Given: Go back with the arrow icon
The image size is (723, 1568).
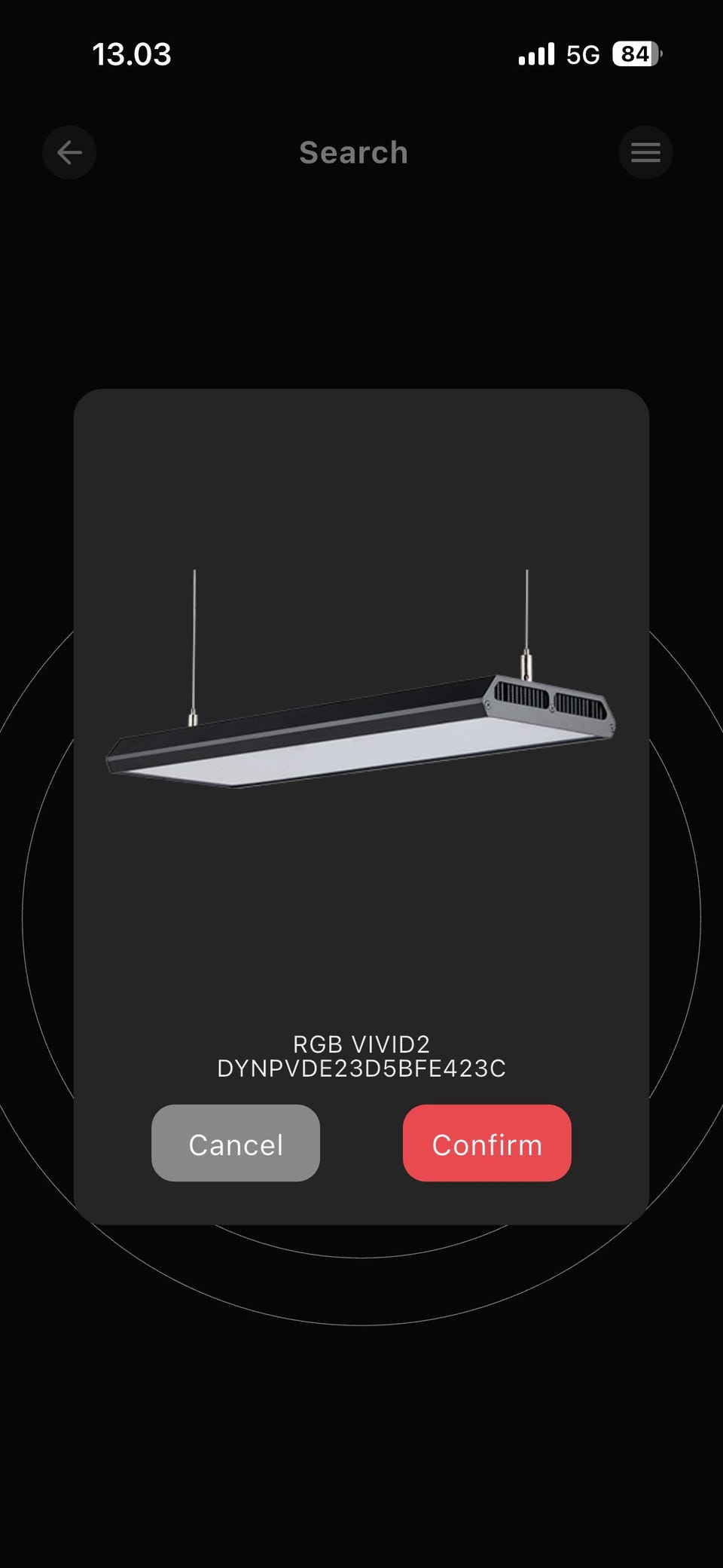Looking at the screenshot, I should [x=69, y=152].
